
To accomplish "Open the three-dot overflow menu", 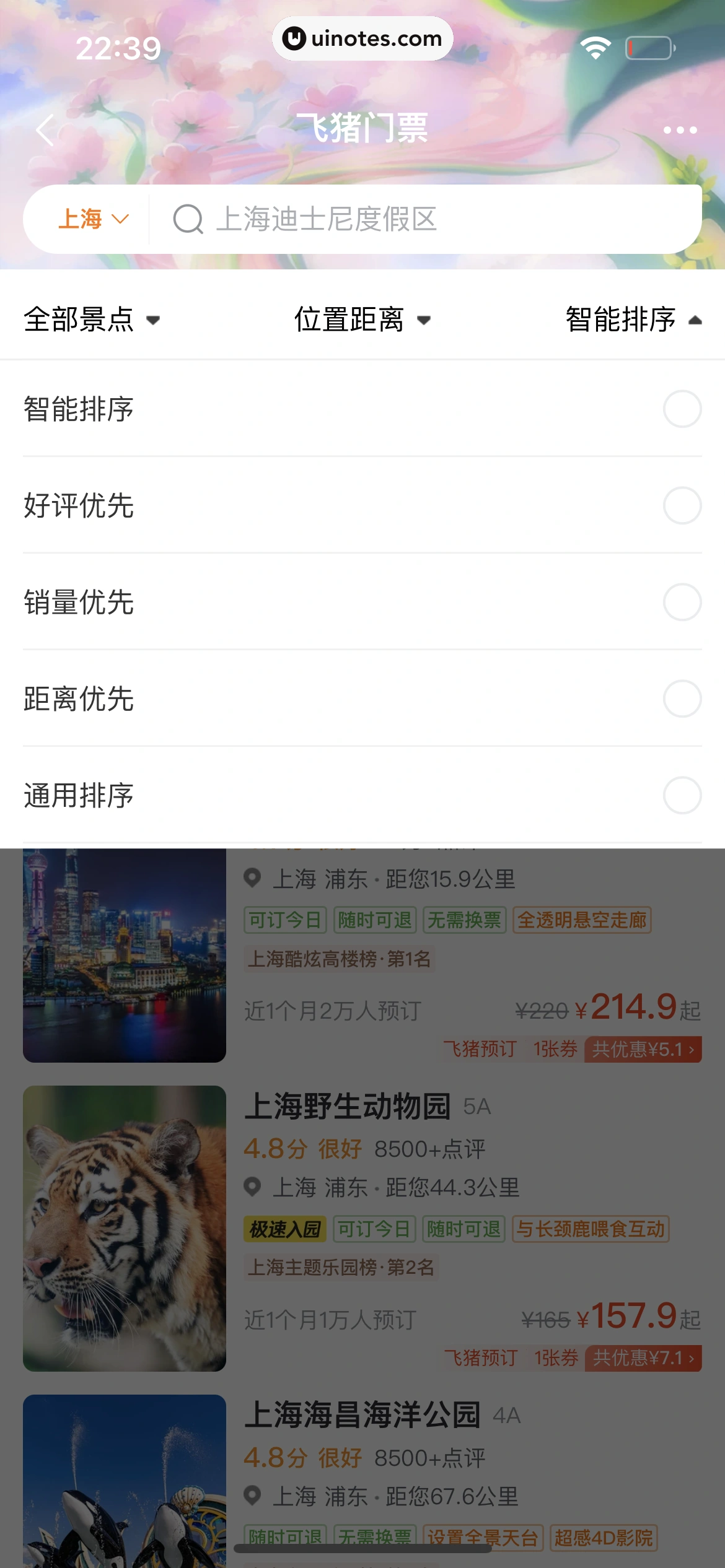I will point(680,130).
